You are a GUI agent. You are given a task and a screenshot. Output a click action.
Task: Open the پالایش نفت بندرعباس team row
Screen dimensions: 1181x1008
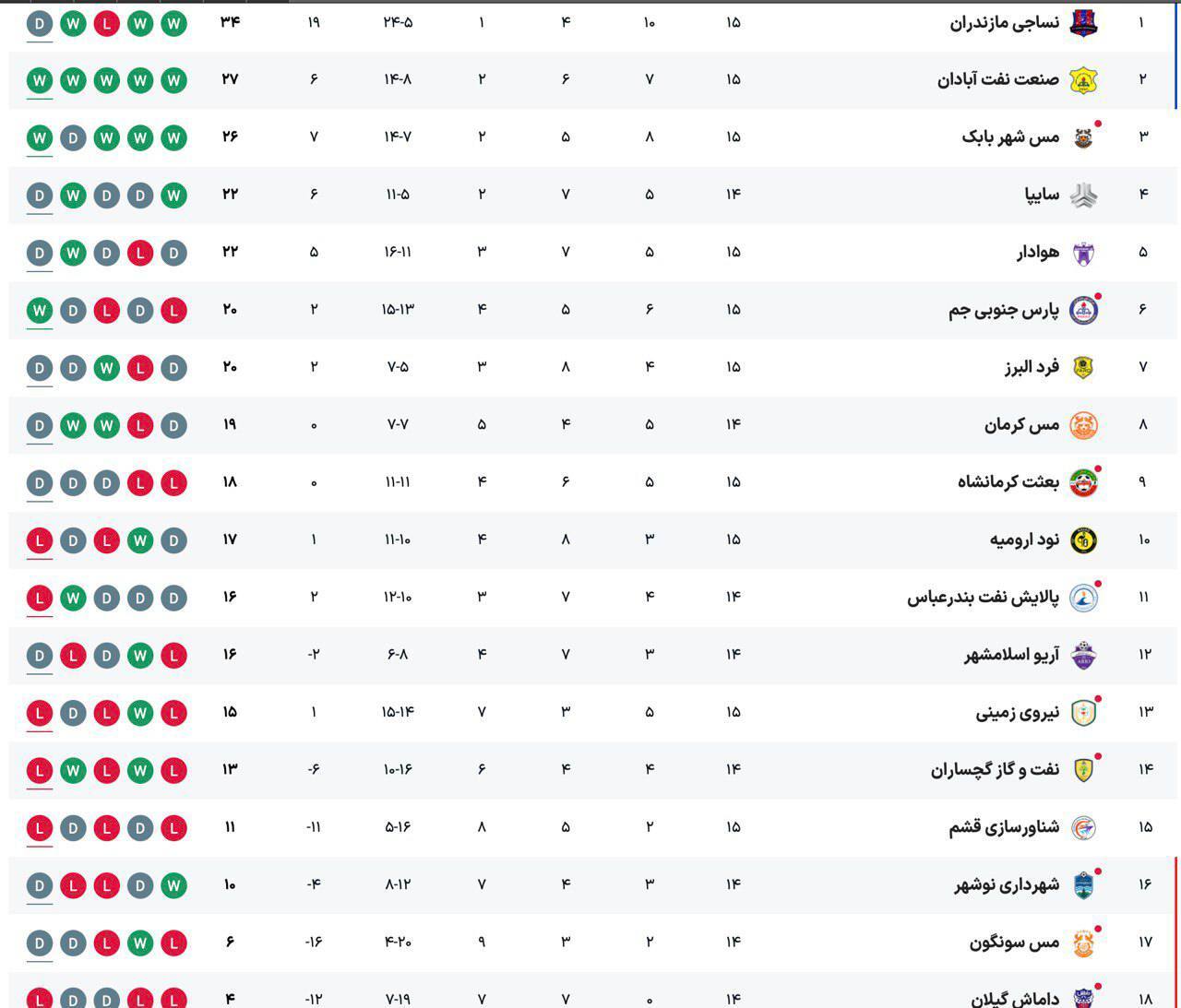click(x=984, y=598)
